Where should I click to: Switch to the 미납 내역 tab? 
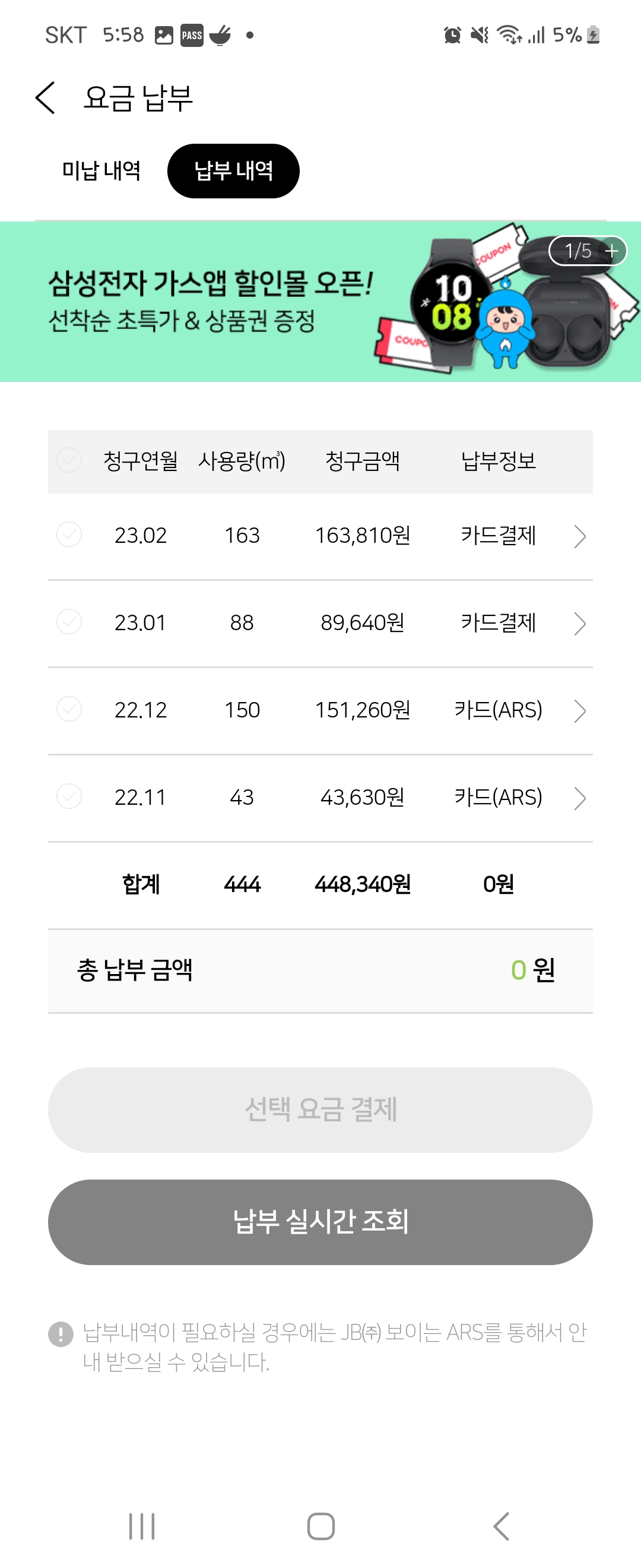click(x=101, y=171)
